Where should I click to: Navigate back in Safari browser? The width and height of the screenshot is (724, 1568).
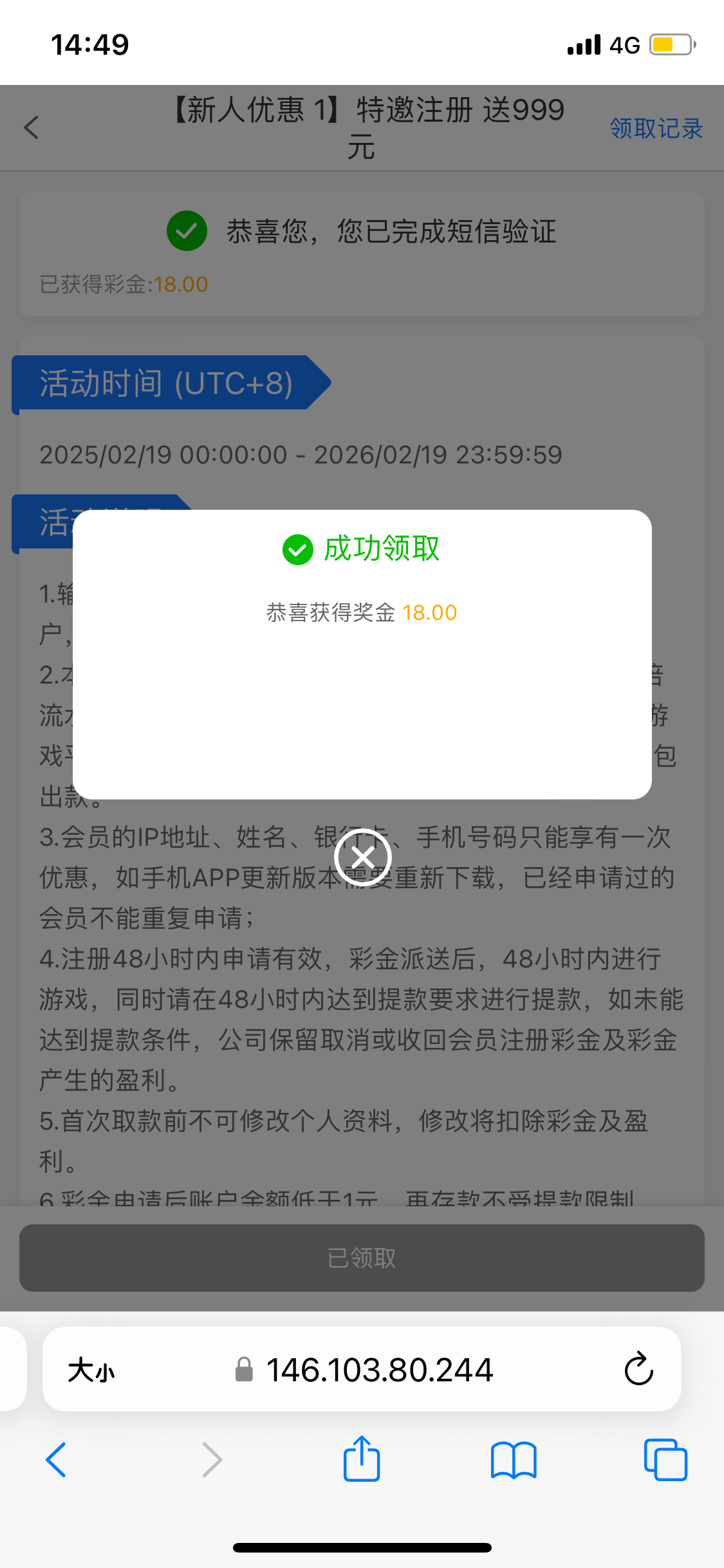tap(57, 1460)
